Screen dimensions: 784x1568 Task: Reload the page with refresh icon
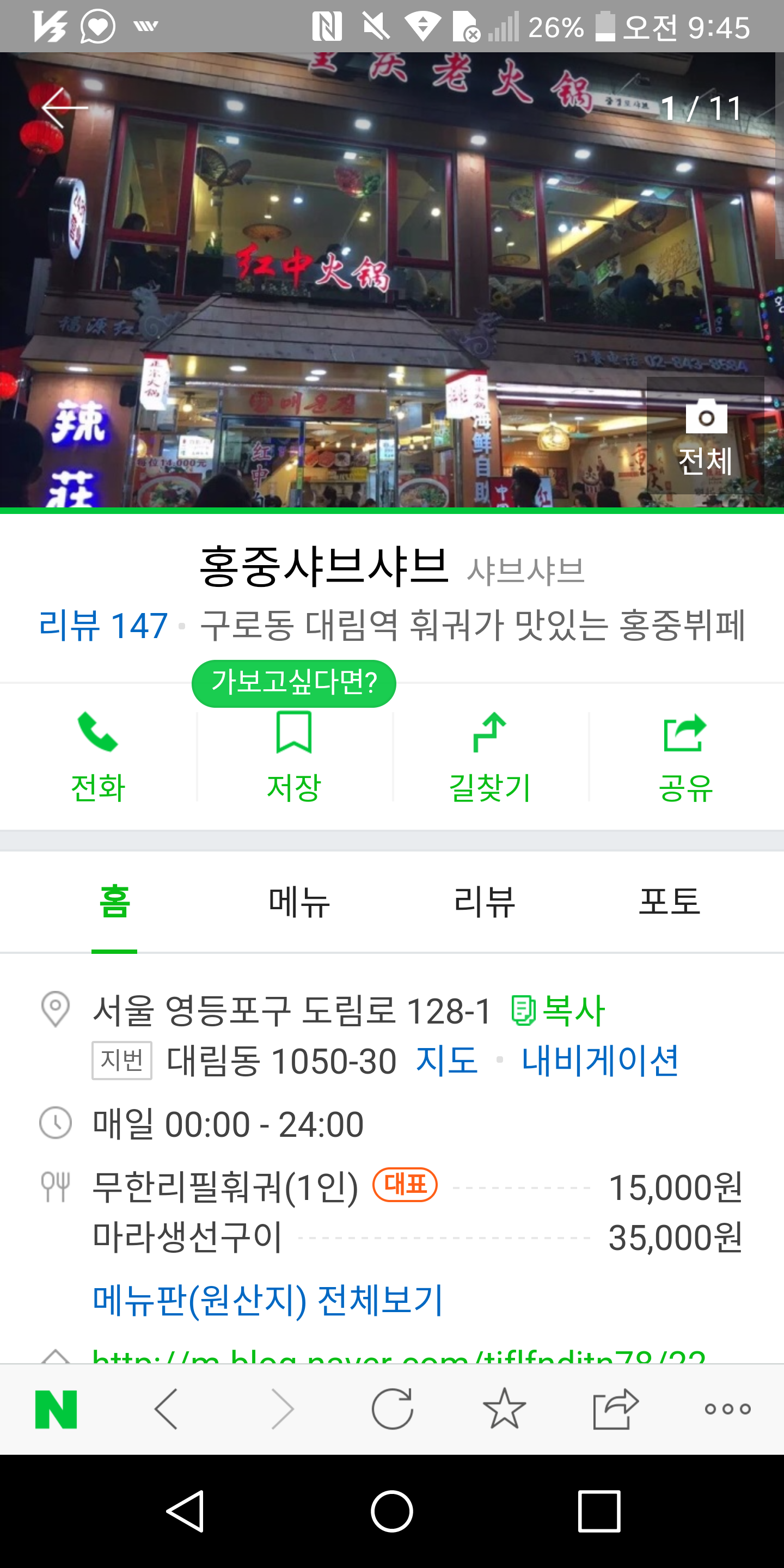click(392, 1408)
